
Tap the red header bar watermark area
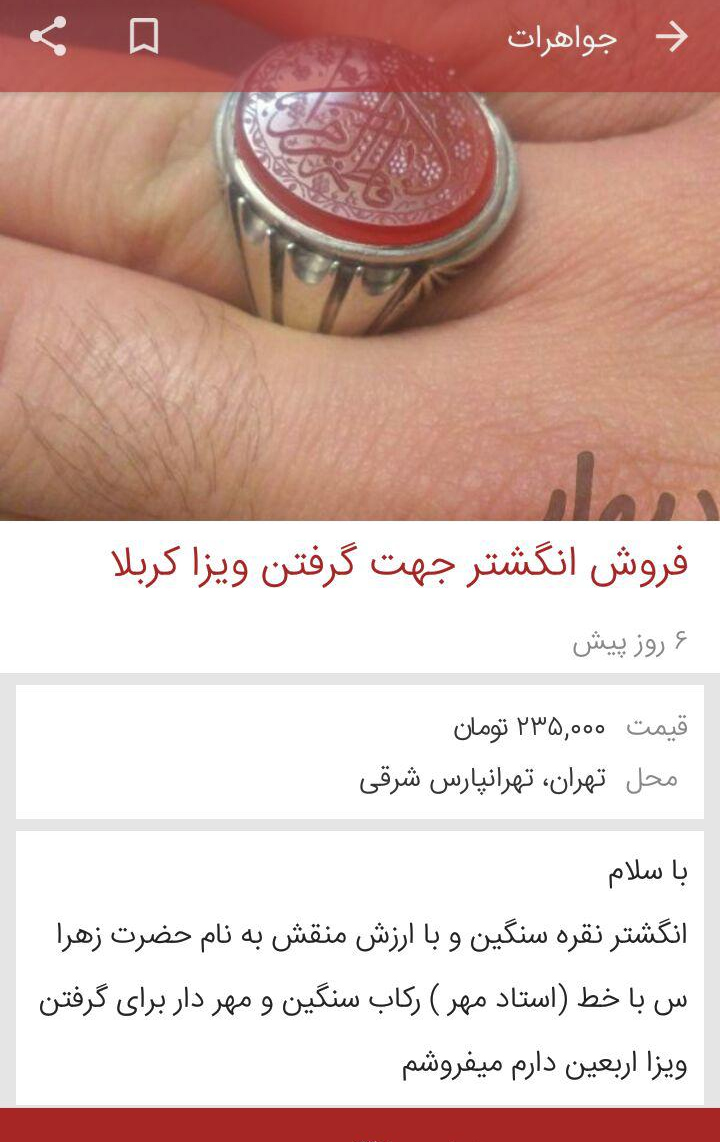click(x=360, y=37)
